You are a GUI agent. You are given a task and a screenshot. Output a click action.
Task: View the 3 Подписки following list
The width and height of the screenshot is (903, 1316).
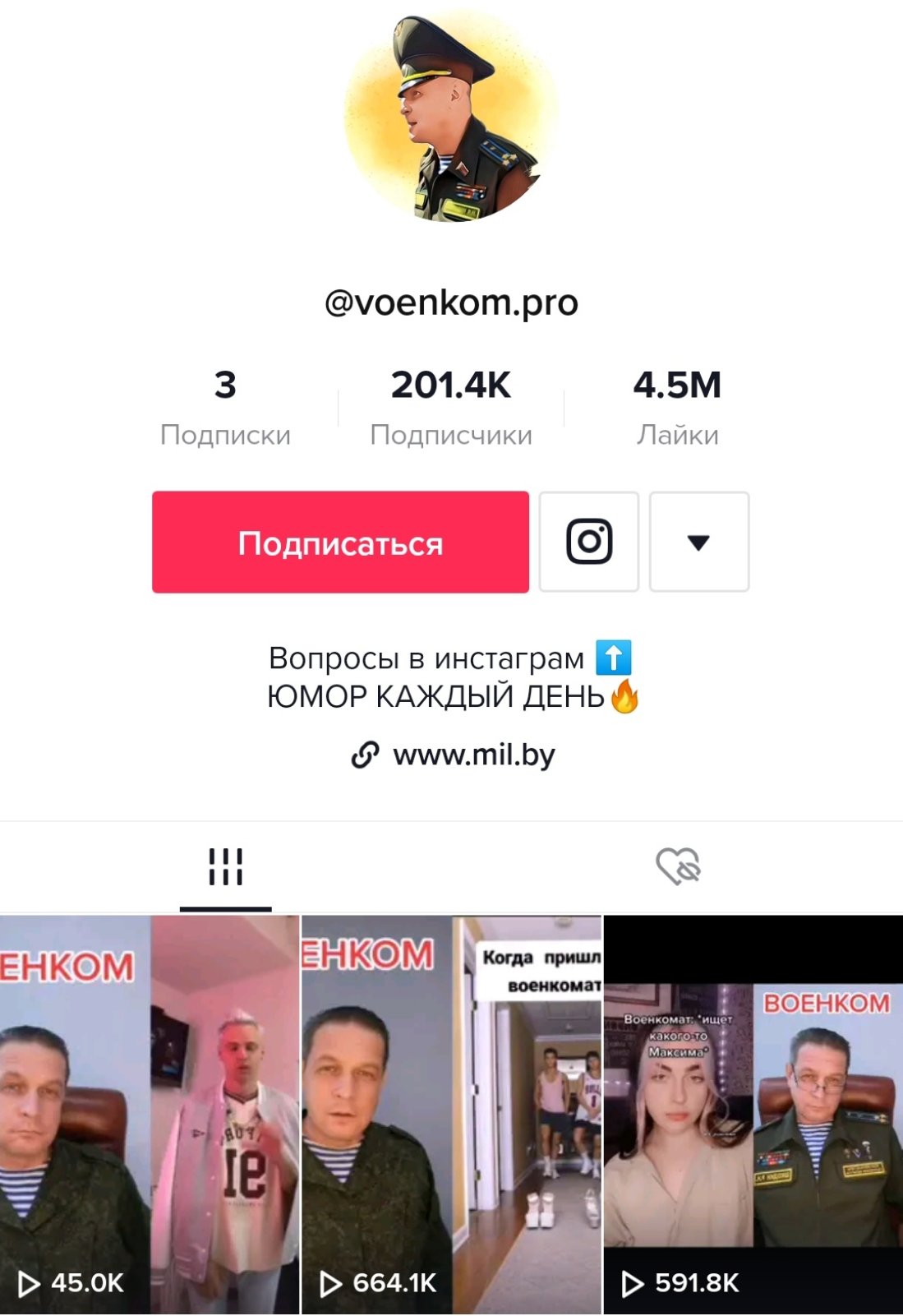coord(225,407)
